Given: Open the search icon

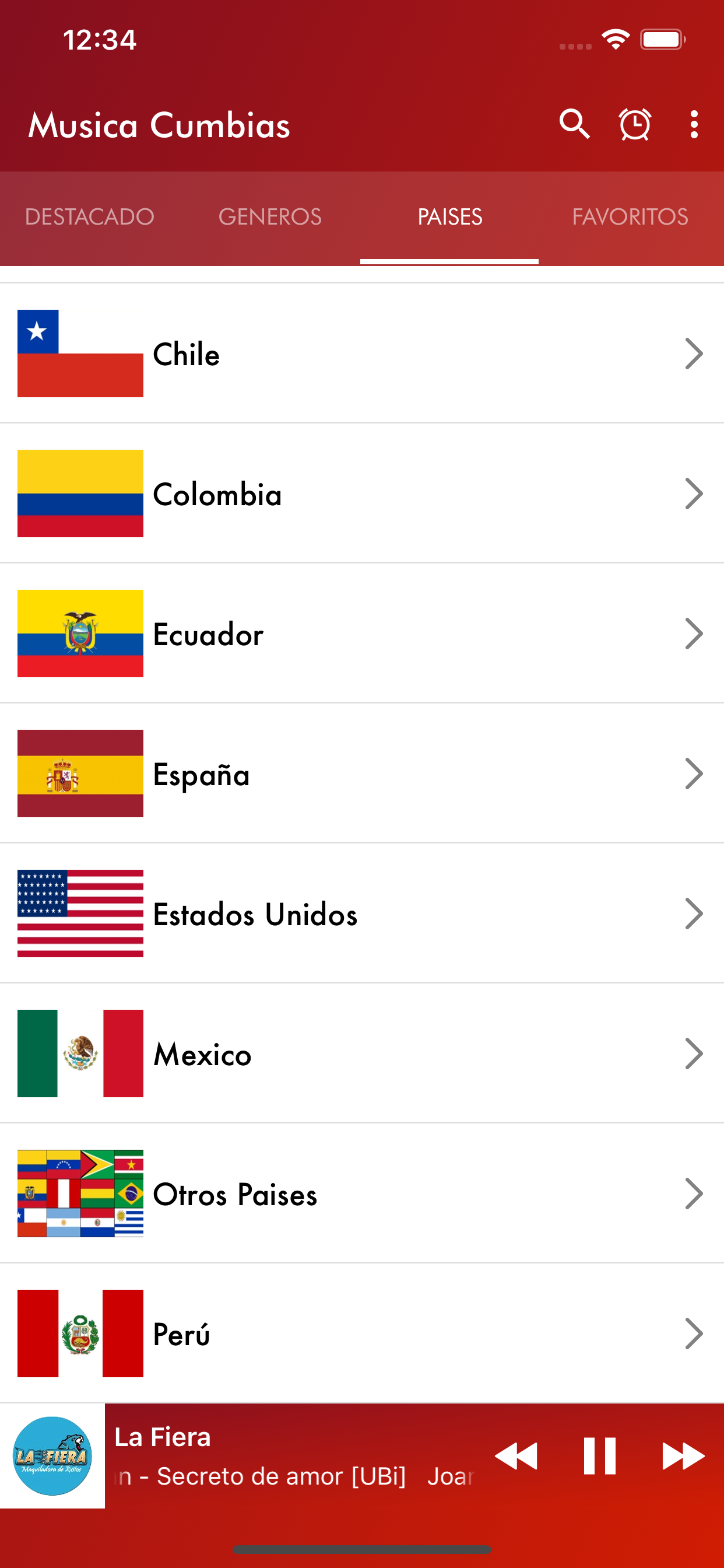Looking at the screenshot, I should pyautogui.click(x=574, y=124).
